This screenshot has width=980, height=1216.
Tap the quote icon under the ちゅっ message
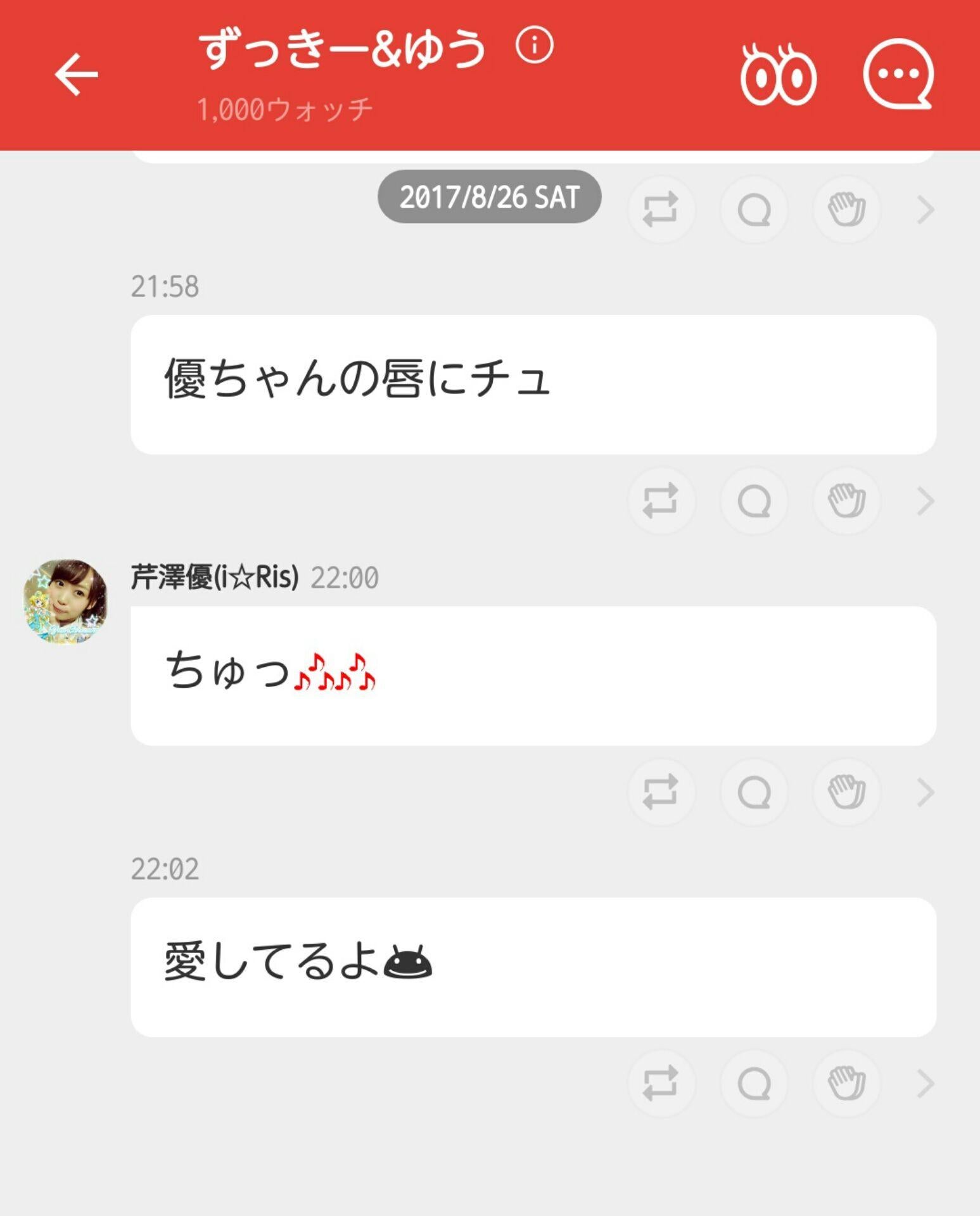point(754,792)
